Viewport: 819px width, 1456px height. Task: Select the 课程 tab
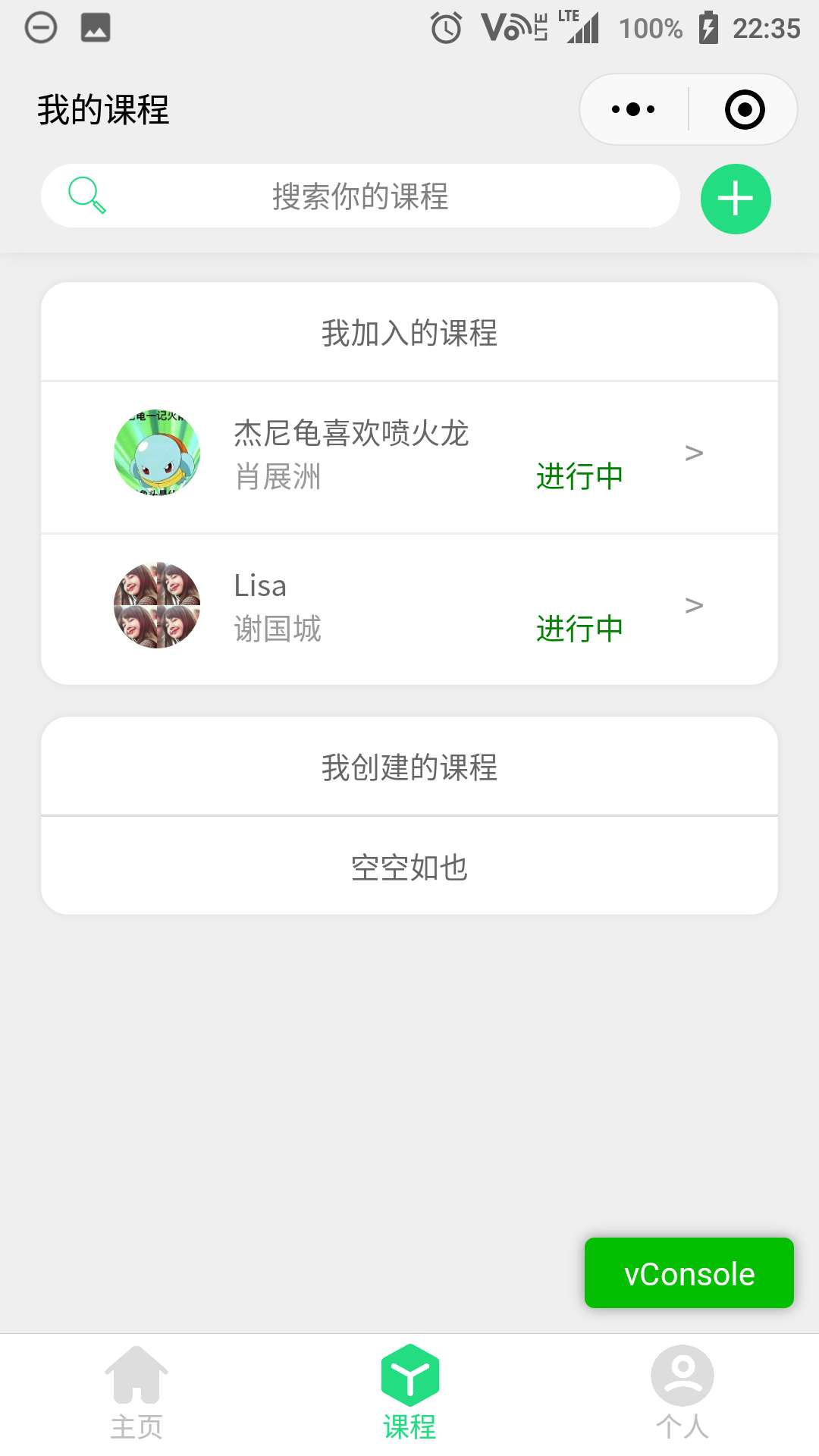pyautogui.click(x=409, y=1392)
